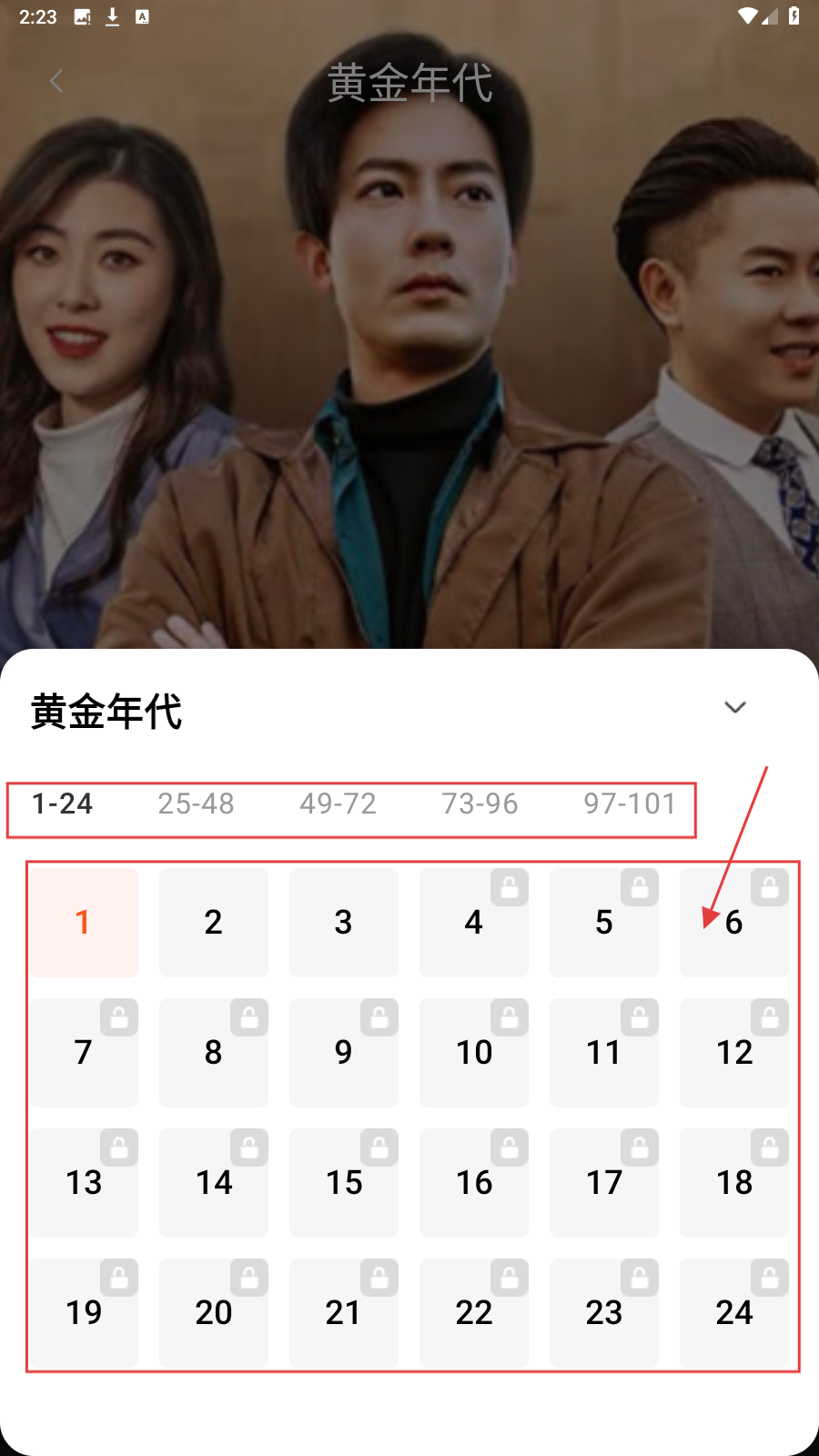This screenshot has width=819, height=1456.
Task: Select episode 14
Action: 214,1183
